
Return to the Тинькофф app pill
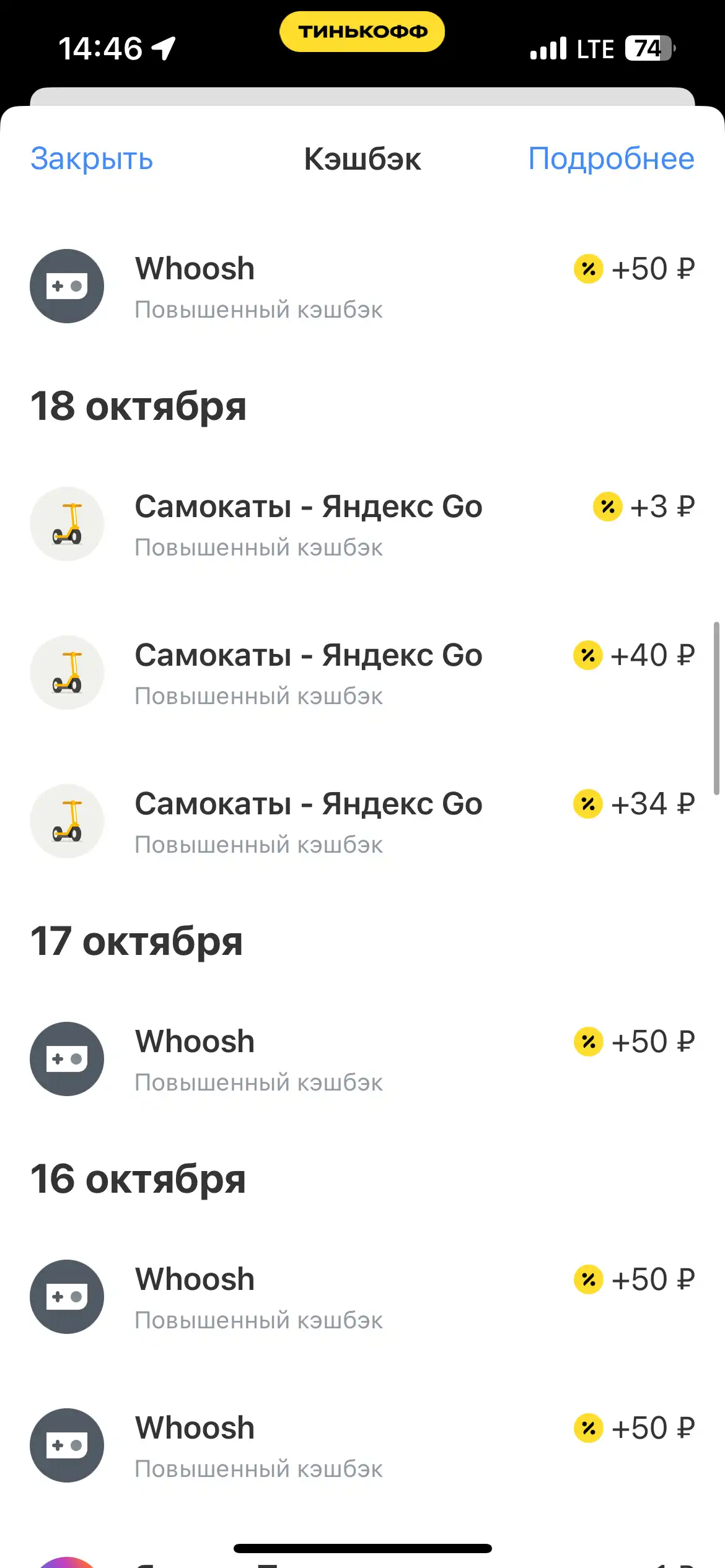362,32
